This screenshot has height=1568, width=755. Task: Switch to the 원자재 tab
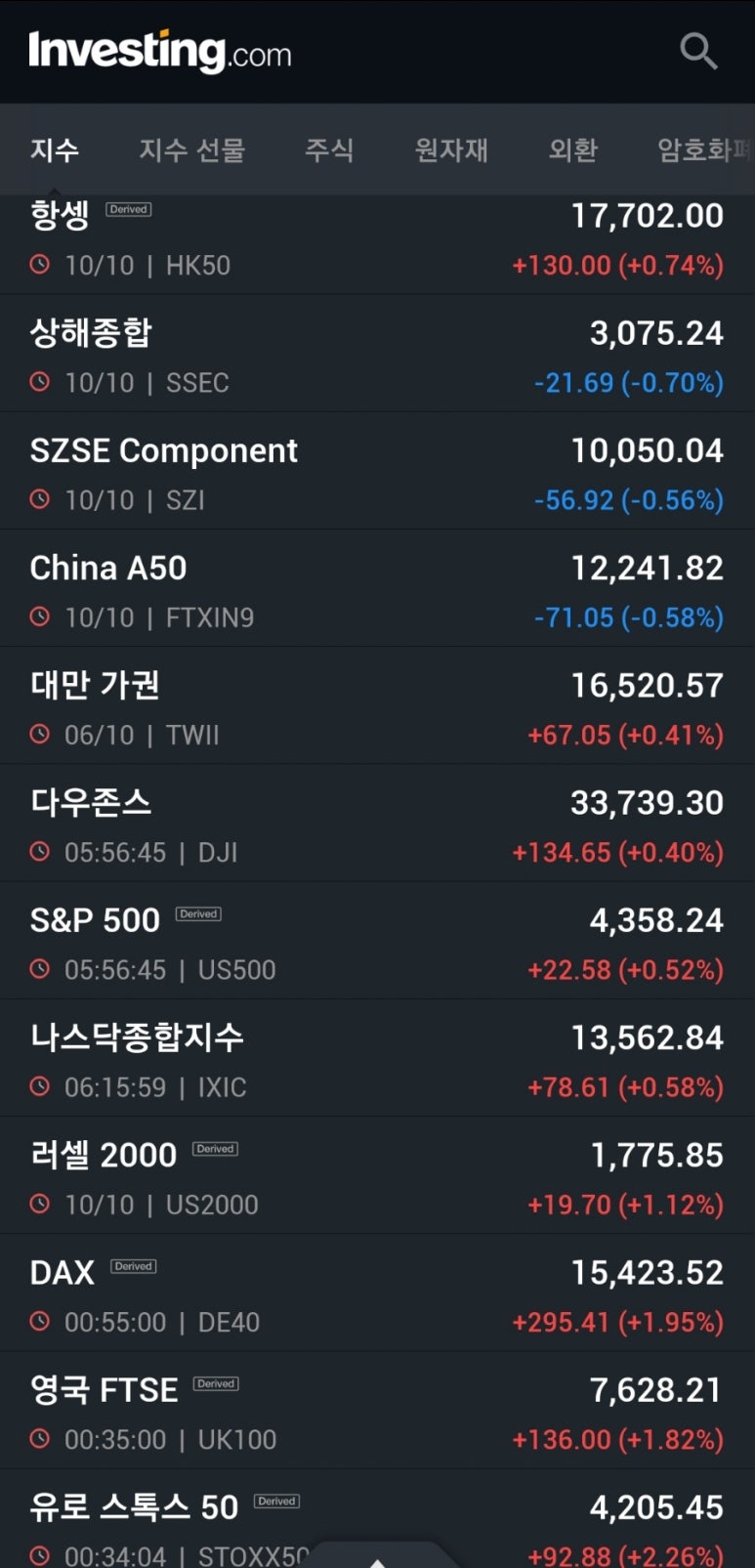[x=451, y=149]
